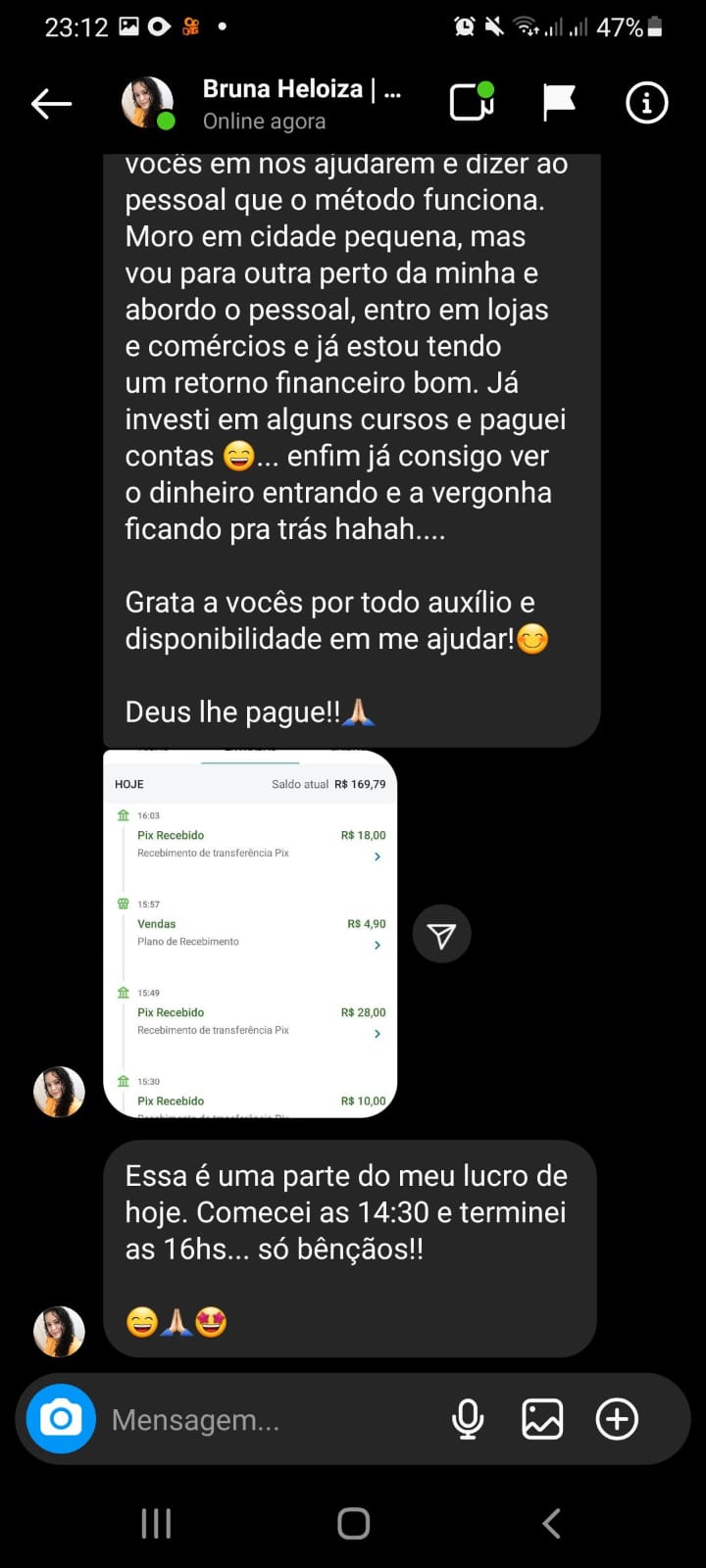This screenshot has height=1568, width=706.
Task: Open the camera from the message bar
Action: pyautogui.click(x=61, y=1418)
